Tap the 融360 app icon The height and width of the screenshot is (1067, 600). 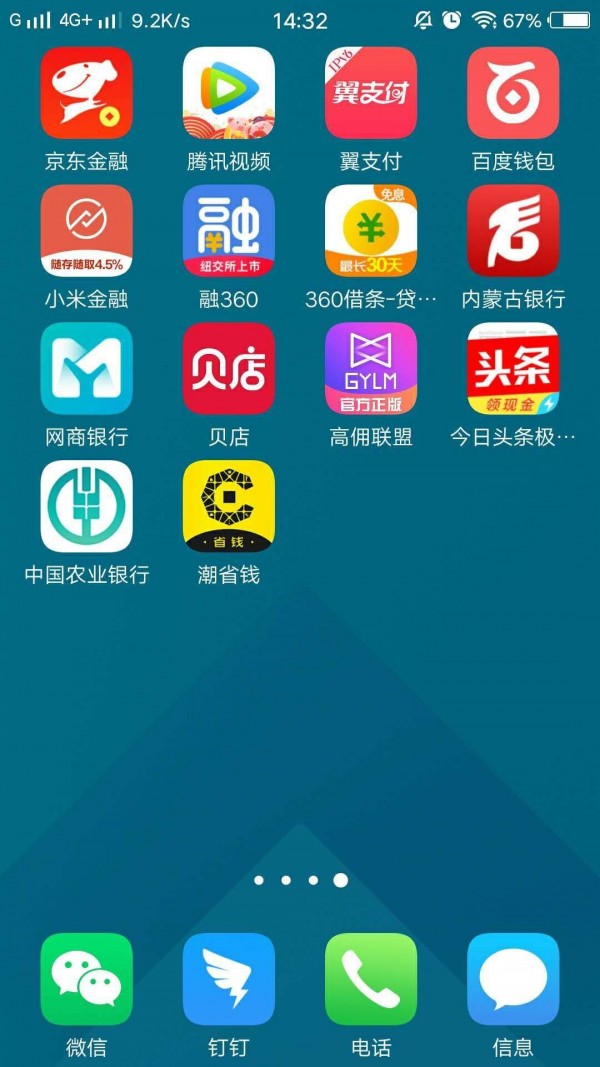228,231
